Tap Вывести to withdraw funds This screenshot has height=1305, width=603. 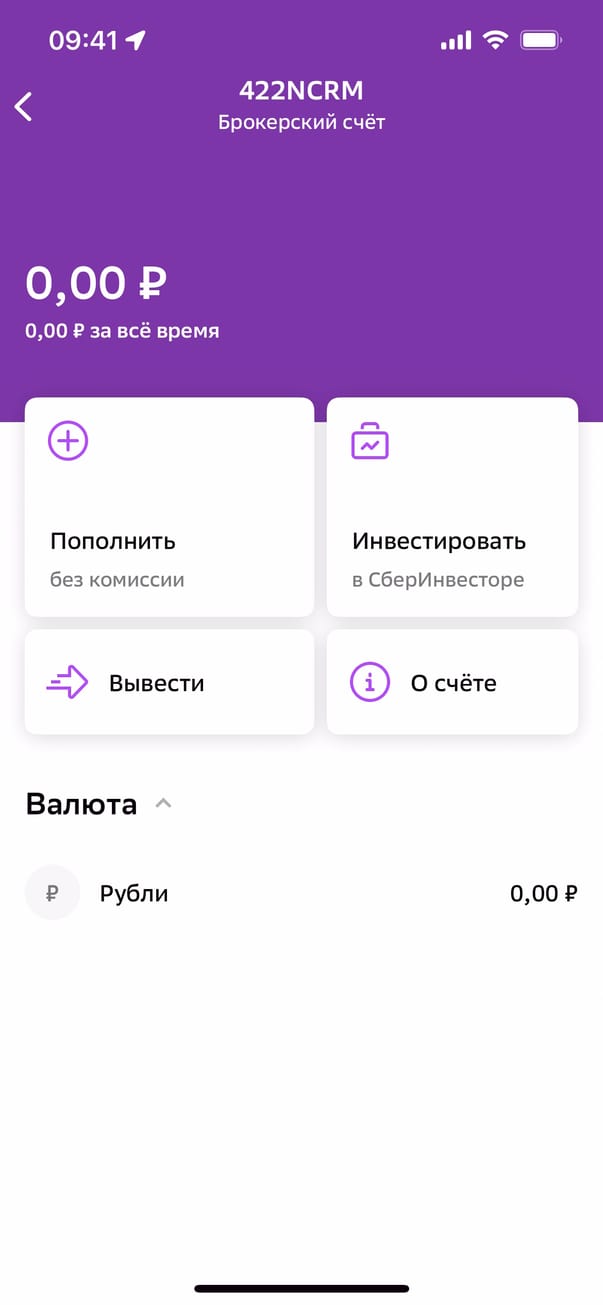point(169,683)
